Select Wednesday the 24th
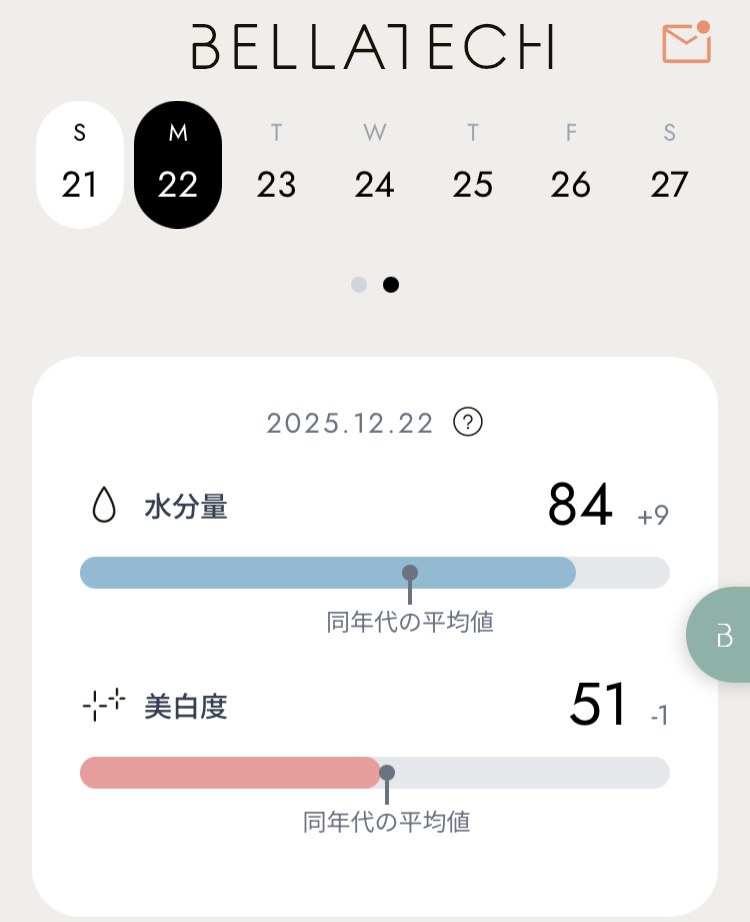Viewport: 750px width, 922px height. click(374, 165)
